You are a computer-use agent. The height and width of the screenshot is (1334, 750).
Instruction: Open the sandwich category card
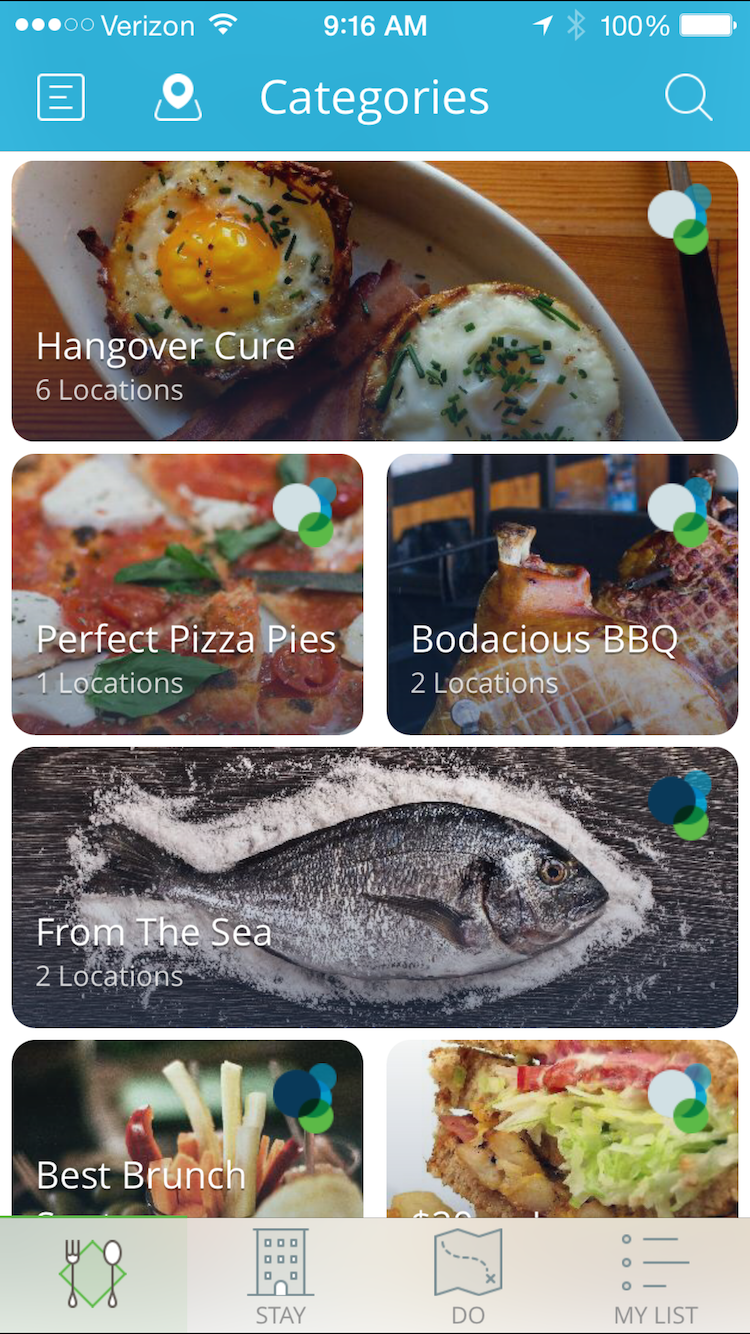(x=562, y=1128)
